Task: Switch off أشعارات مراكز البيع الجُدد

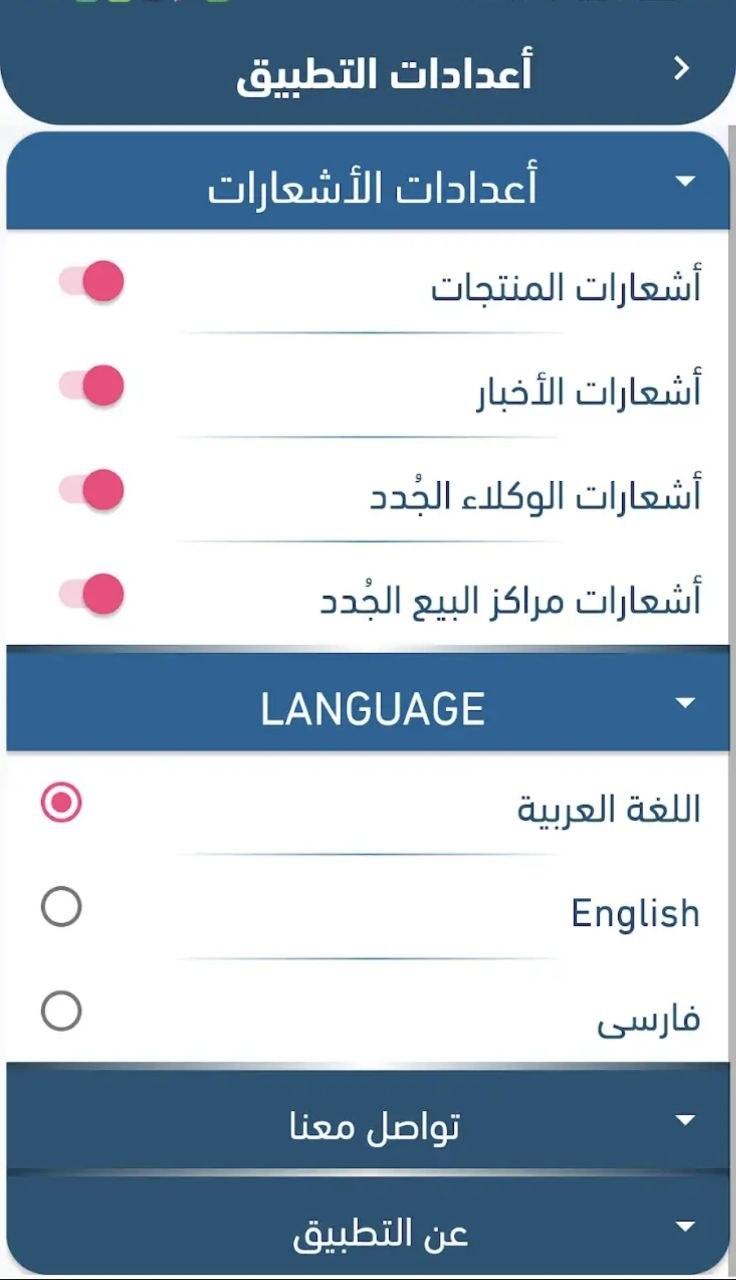Action: point(92,594)
